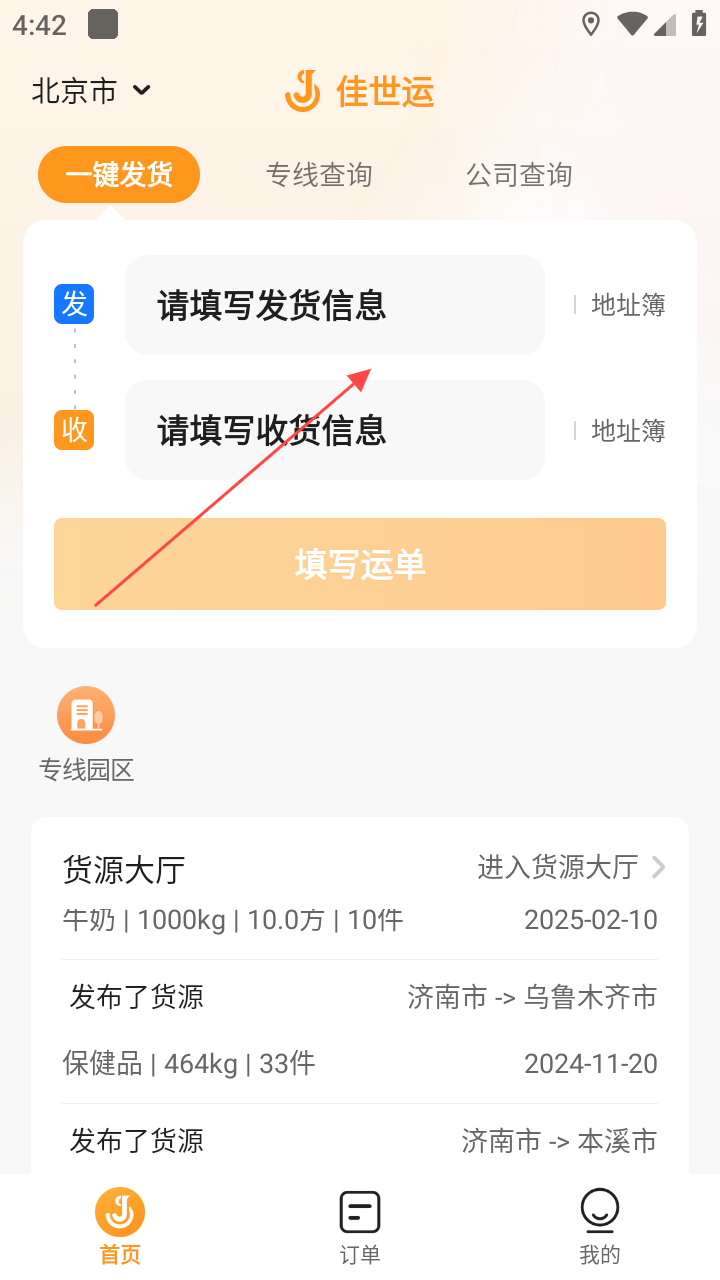Go to the 首页 tab
Viewport: 720px width, 1280px height.
120,1227
